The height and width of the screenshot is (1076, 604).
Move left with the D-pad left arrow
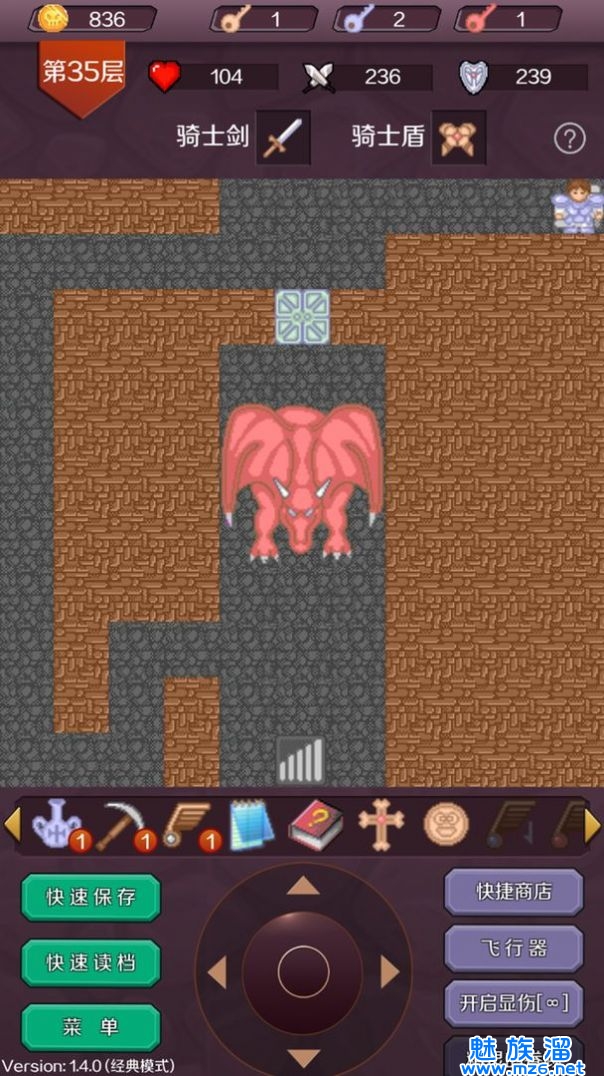(x=217, y=971)
